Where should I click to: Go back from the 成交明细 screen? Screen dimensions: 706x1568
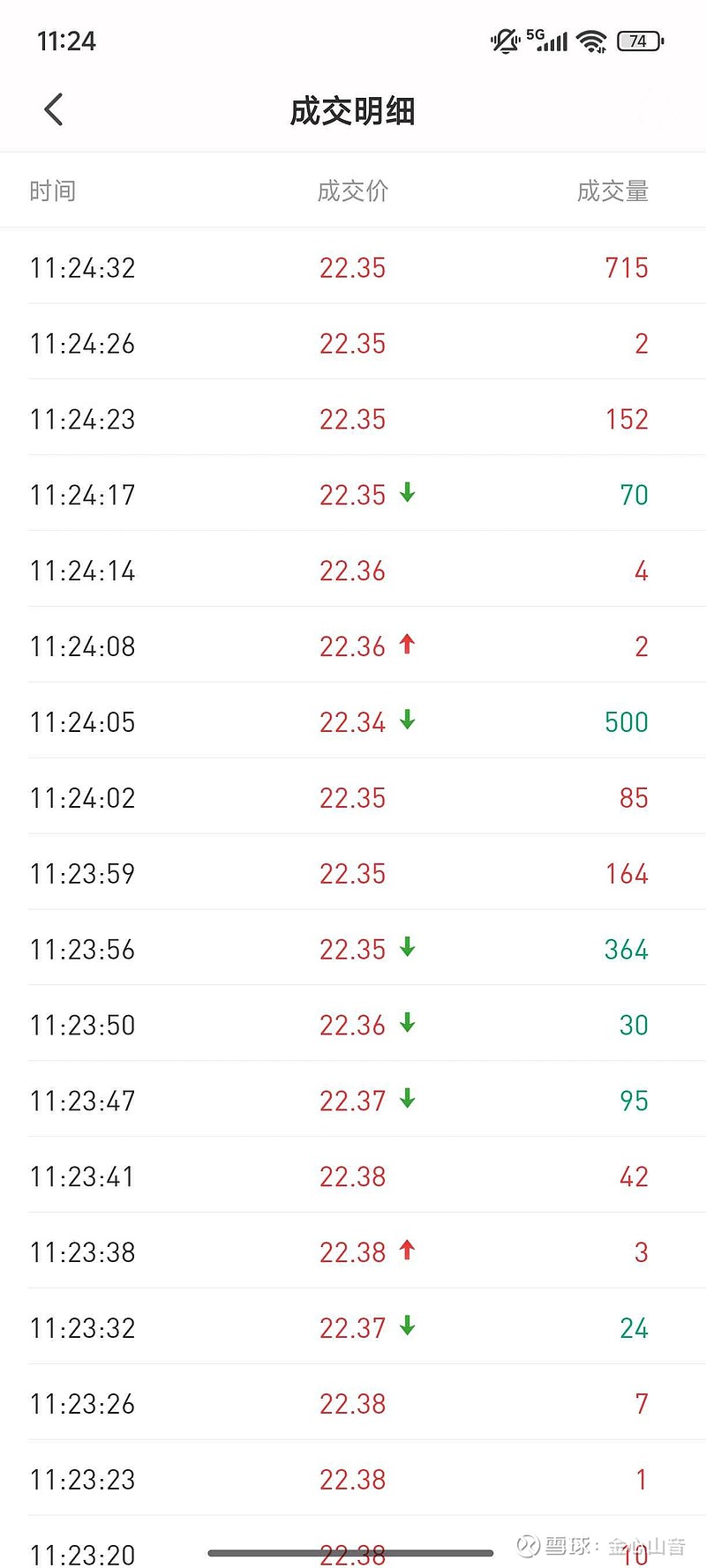[x=53, y=110]
